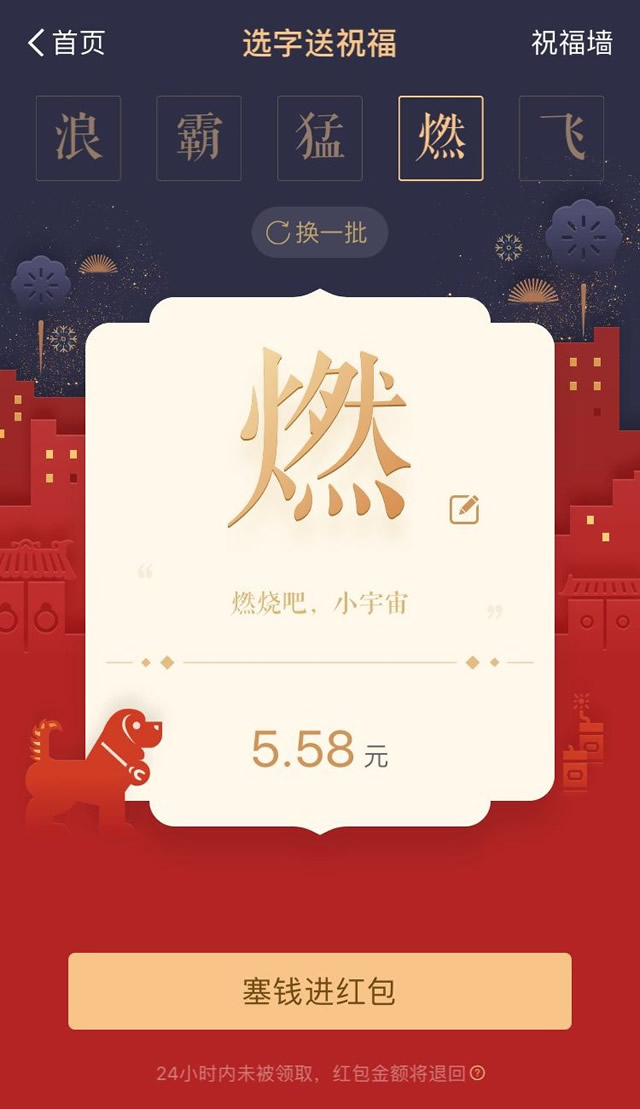This screenshot has width=640, height=1109.
Task: Pick the 飞 character tile
Action: (561, 138)
